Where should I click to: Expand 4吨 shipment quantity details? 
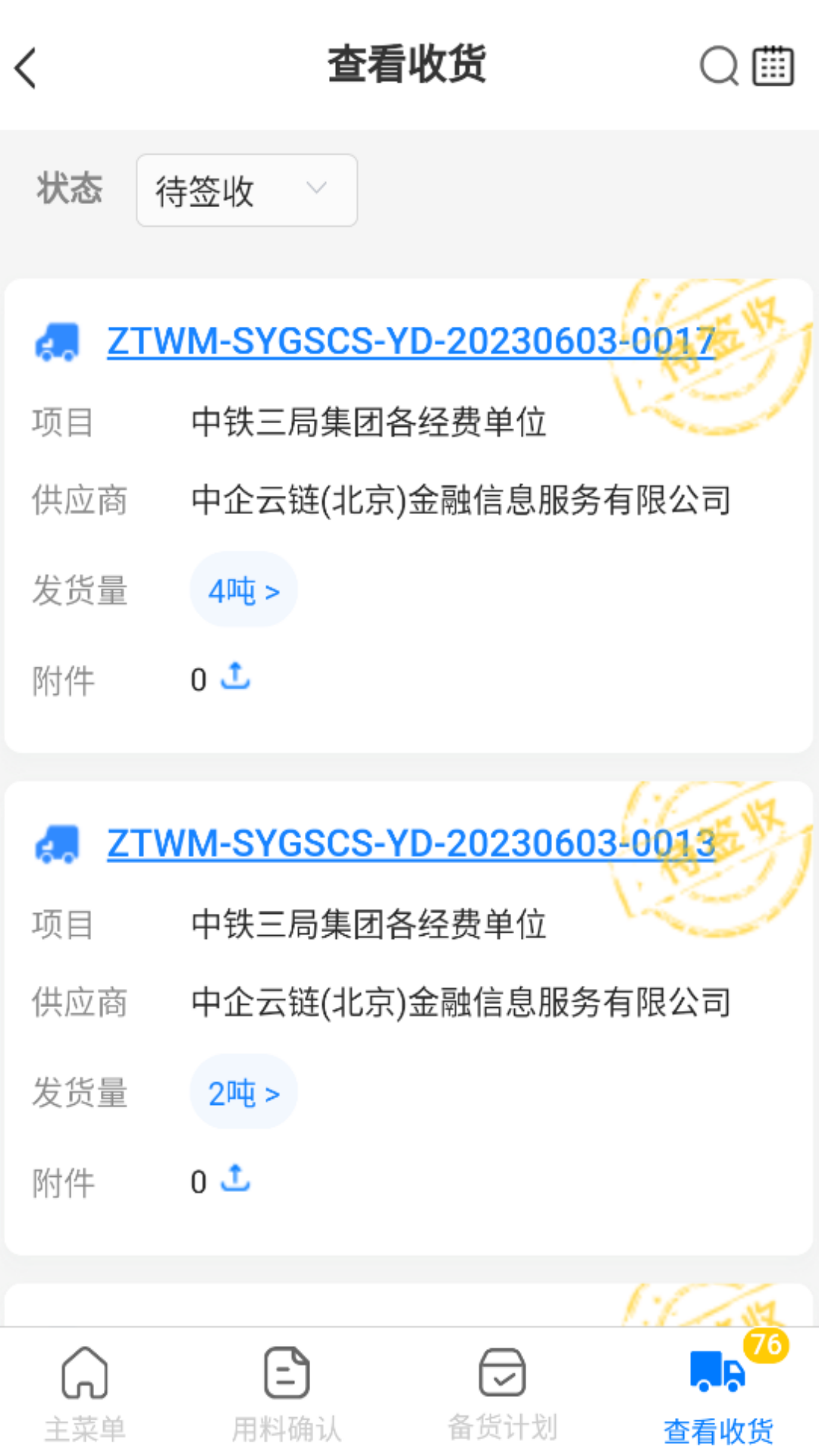point(243,589)
